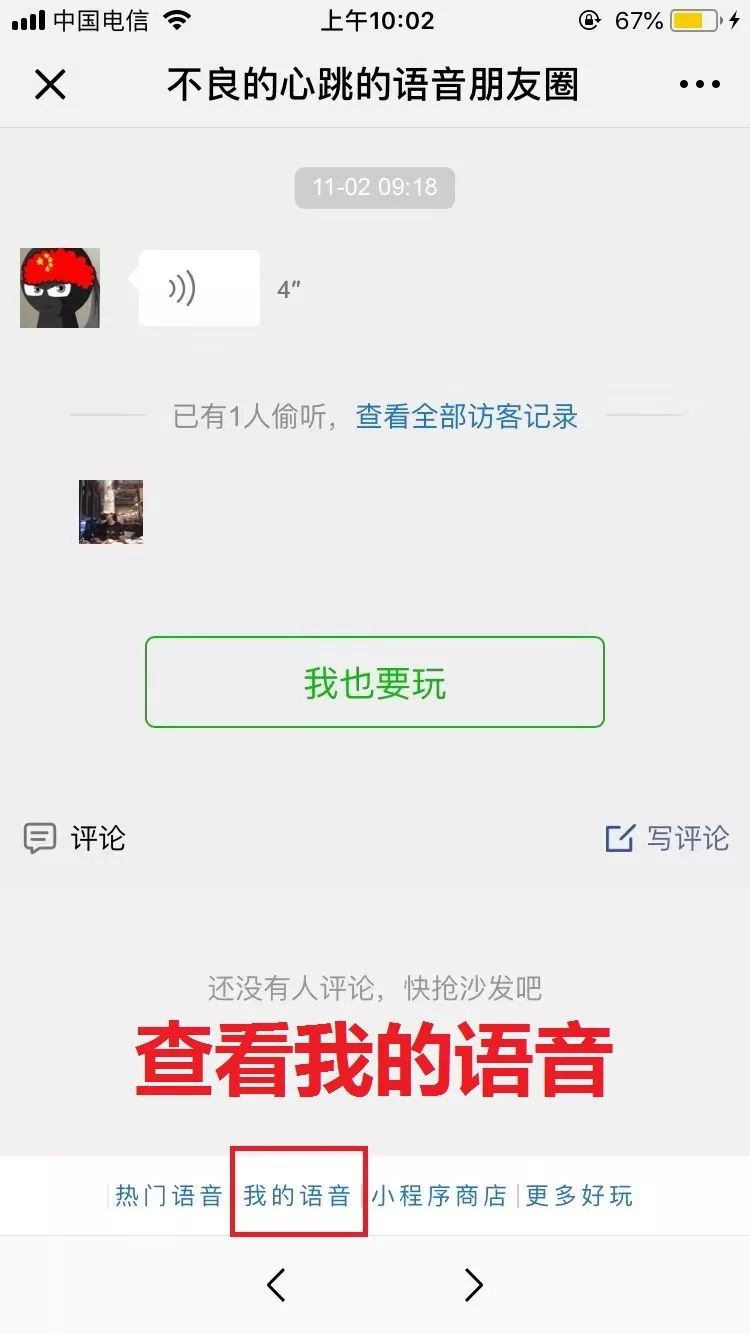Viewport: 750px width, 1334px height.
Task: Click the battery indicator showing 67%
Action: pyautogui.click(x=672, y=18)
